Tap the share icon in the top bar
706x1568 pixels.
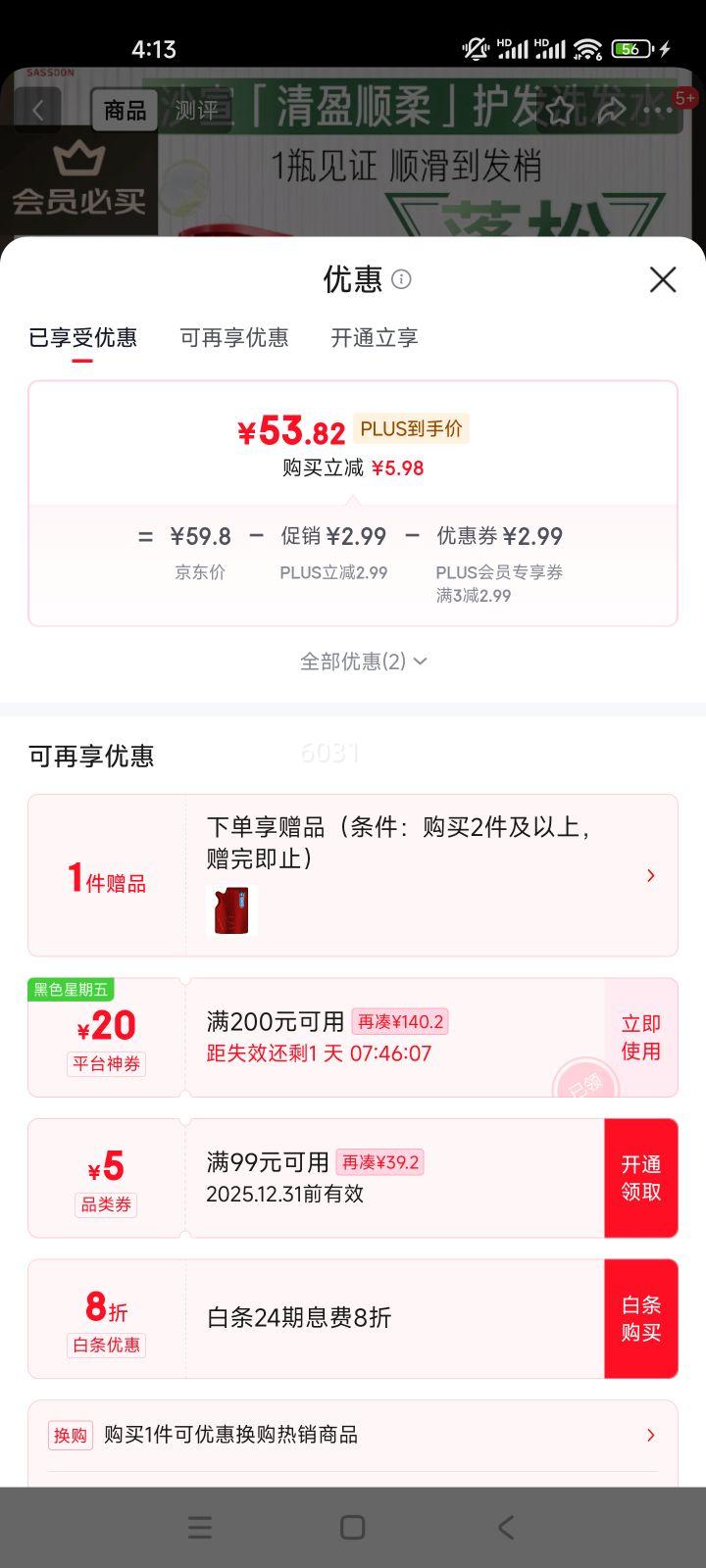(x=610, y=111)
